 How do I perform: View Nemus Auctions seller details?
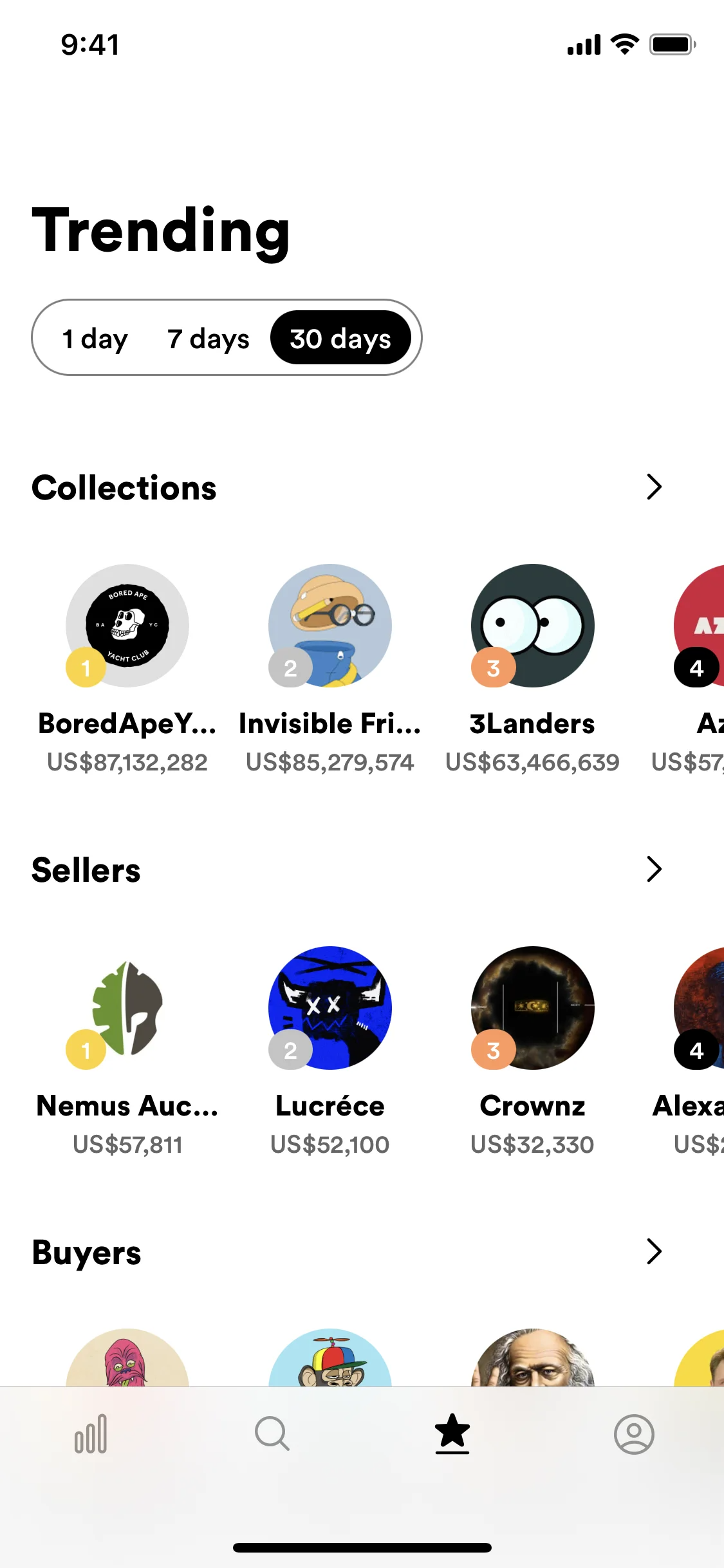(x=127, y=1007)
